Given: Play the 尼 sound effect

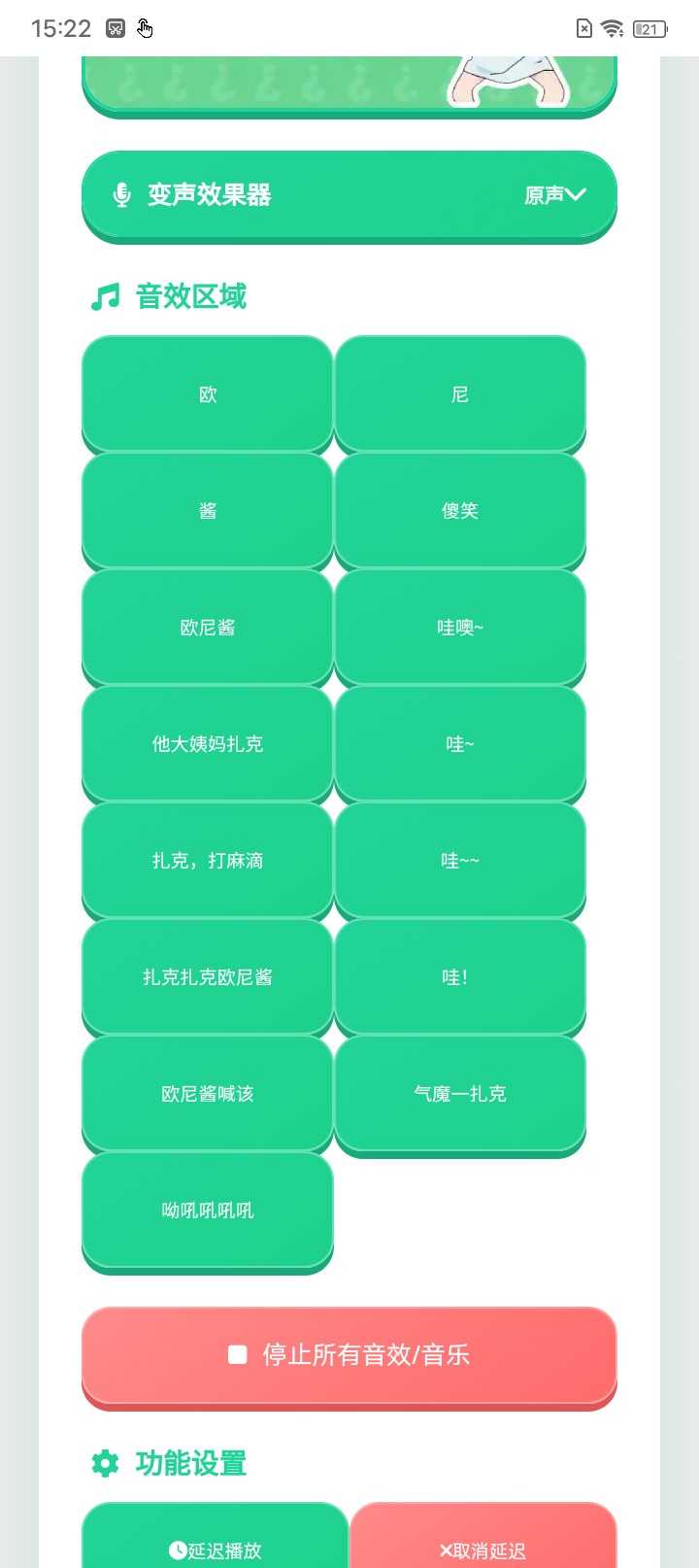Looking at the screenshot, I should point(460,394).
